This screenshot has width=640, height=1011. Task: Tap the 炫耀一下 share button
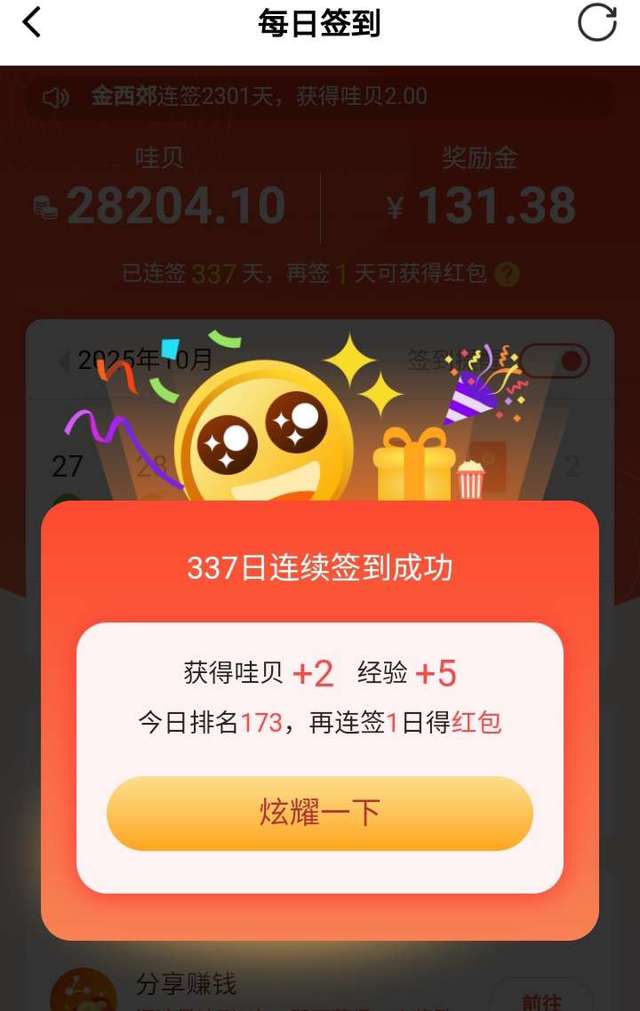pos(320,813)
